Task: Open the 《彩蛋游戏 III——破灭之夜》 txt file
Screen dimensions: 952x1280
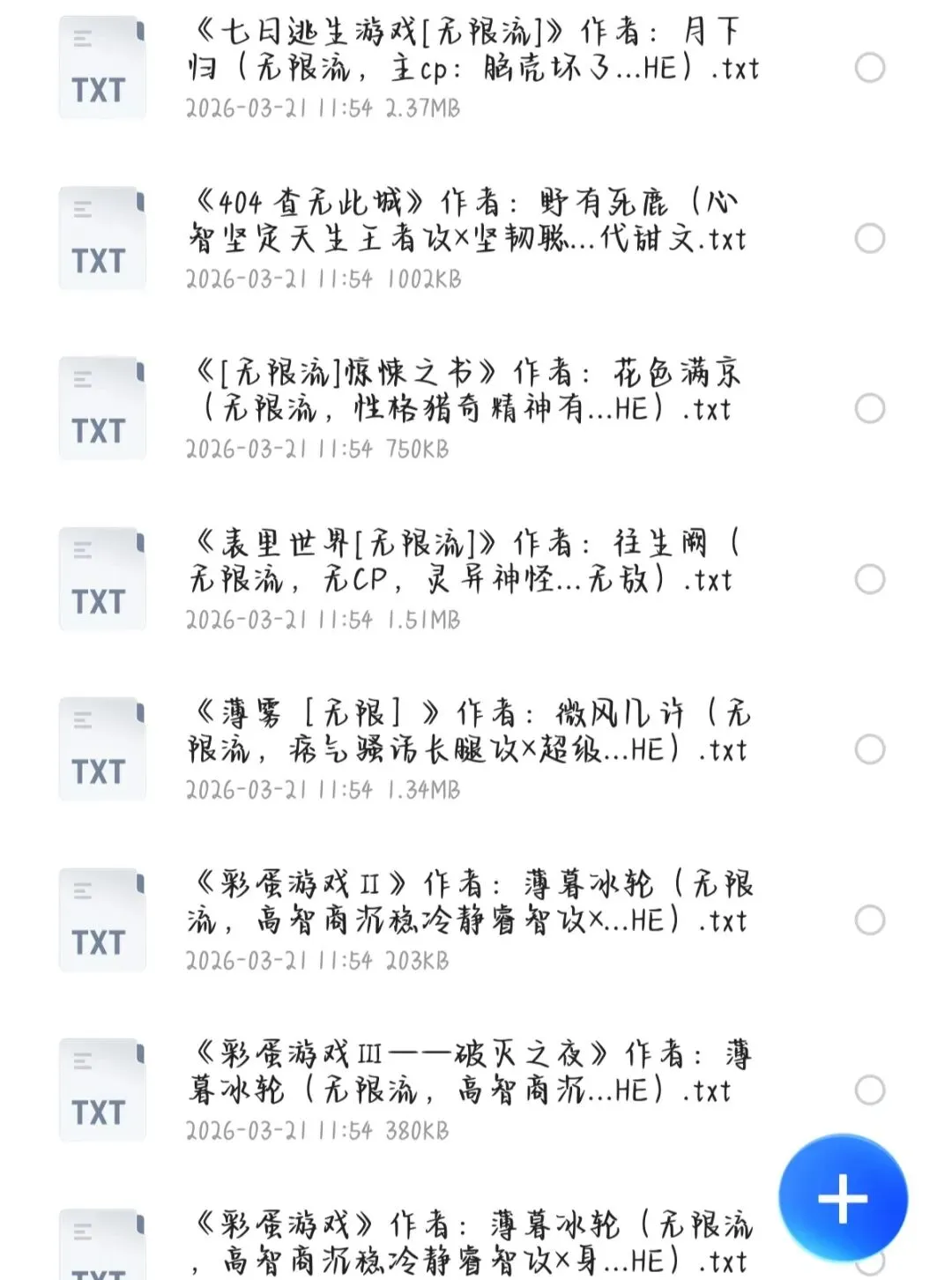Action: pyautogui.click(x=467, y=1073)
